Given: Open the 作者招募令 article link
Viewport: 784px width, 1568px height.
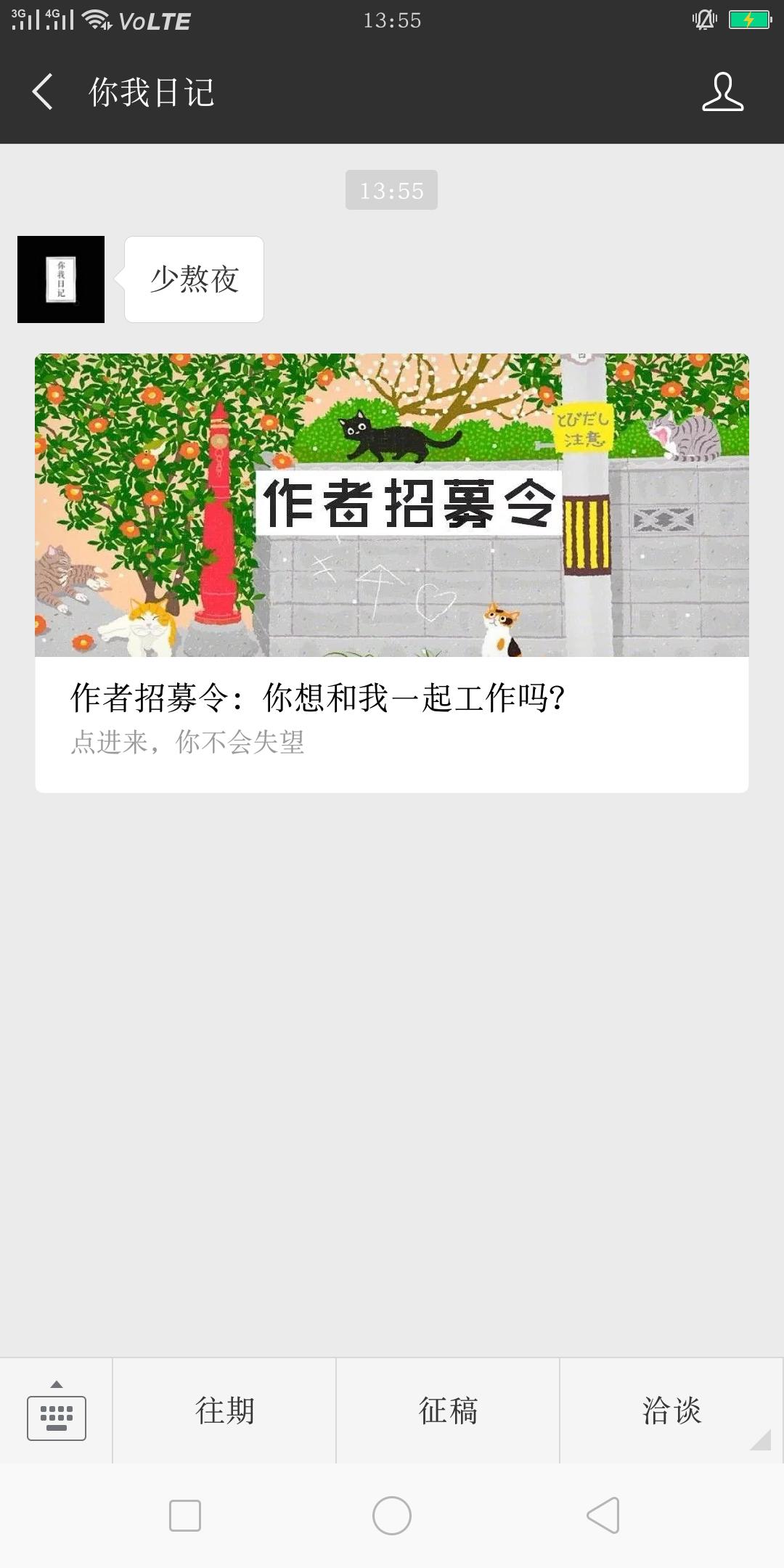Looking at the screenshot, I should (x=317, y=698).
